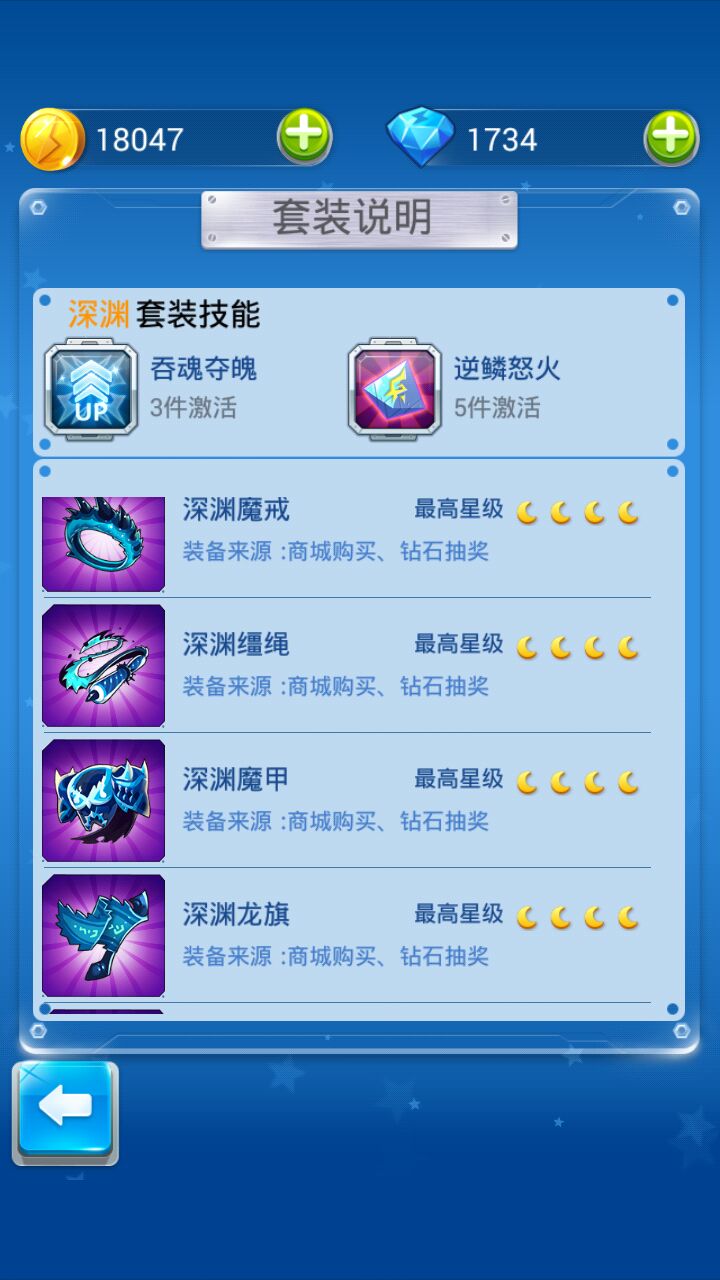Tap the plus button next to gold coins

[x=304, y=138]
